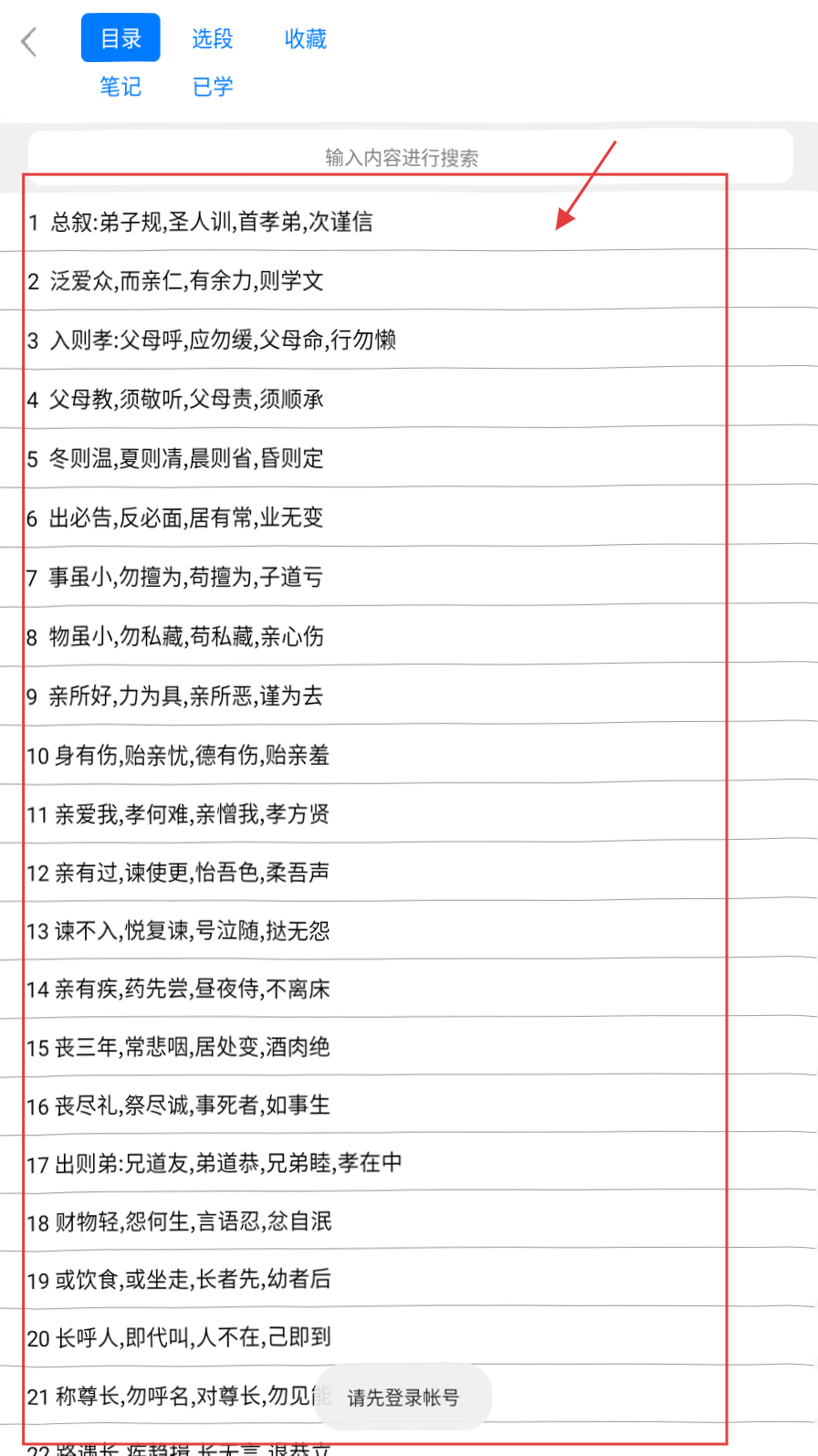Open entry 12 亲有过,谏使更
This screenshot has width=818, height=1456.
(x=179, y=873)
